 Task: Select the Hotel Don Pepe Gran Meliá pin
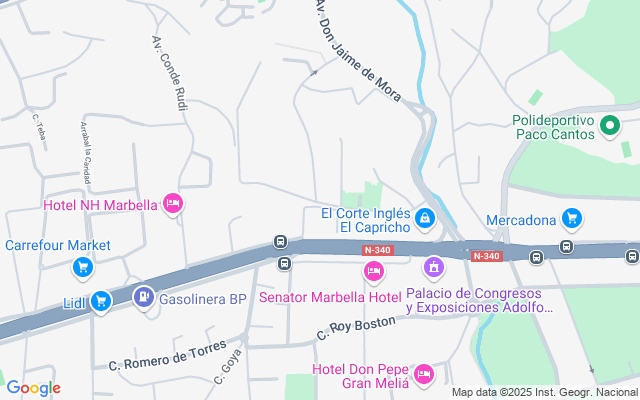424,374
